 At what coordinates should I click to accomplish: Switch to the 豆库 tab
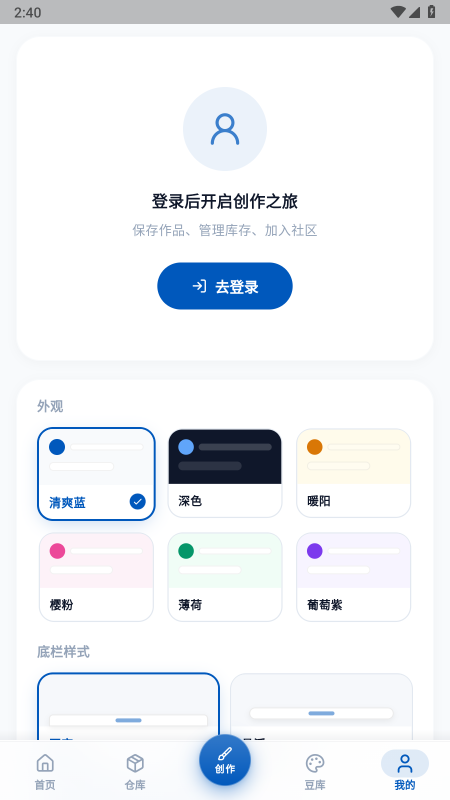tap(315, 771)
